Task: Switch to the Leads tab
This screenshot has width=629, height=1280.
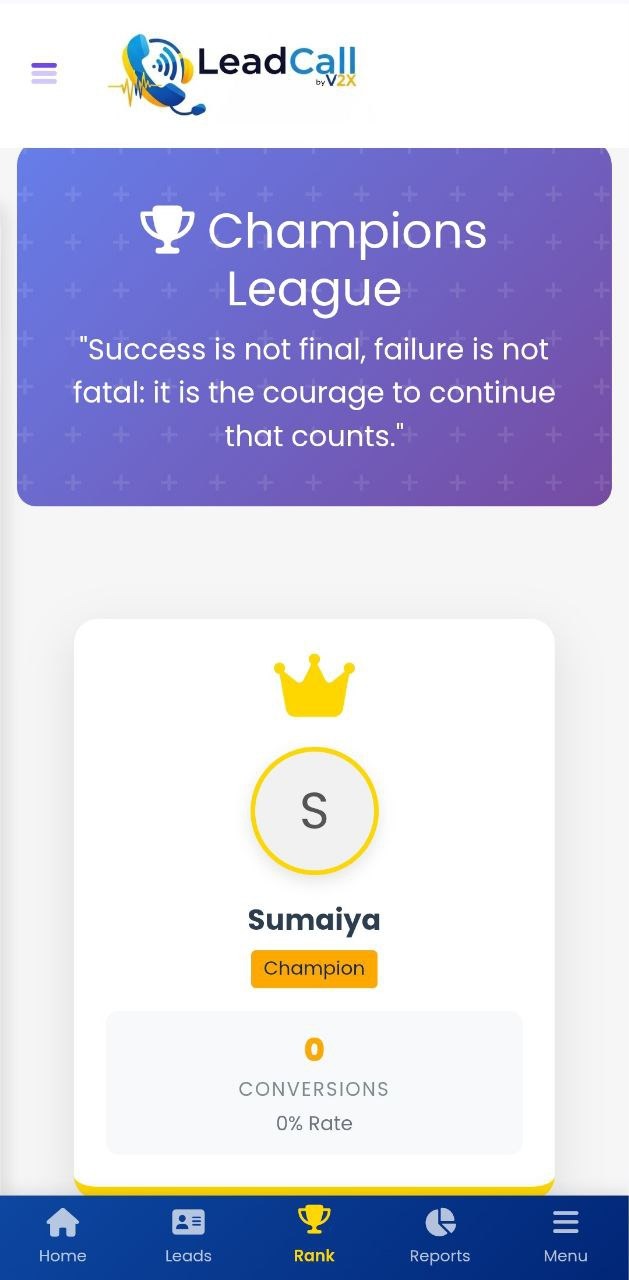Action: click(x=188, y=1236)
